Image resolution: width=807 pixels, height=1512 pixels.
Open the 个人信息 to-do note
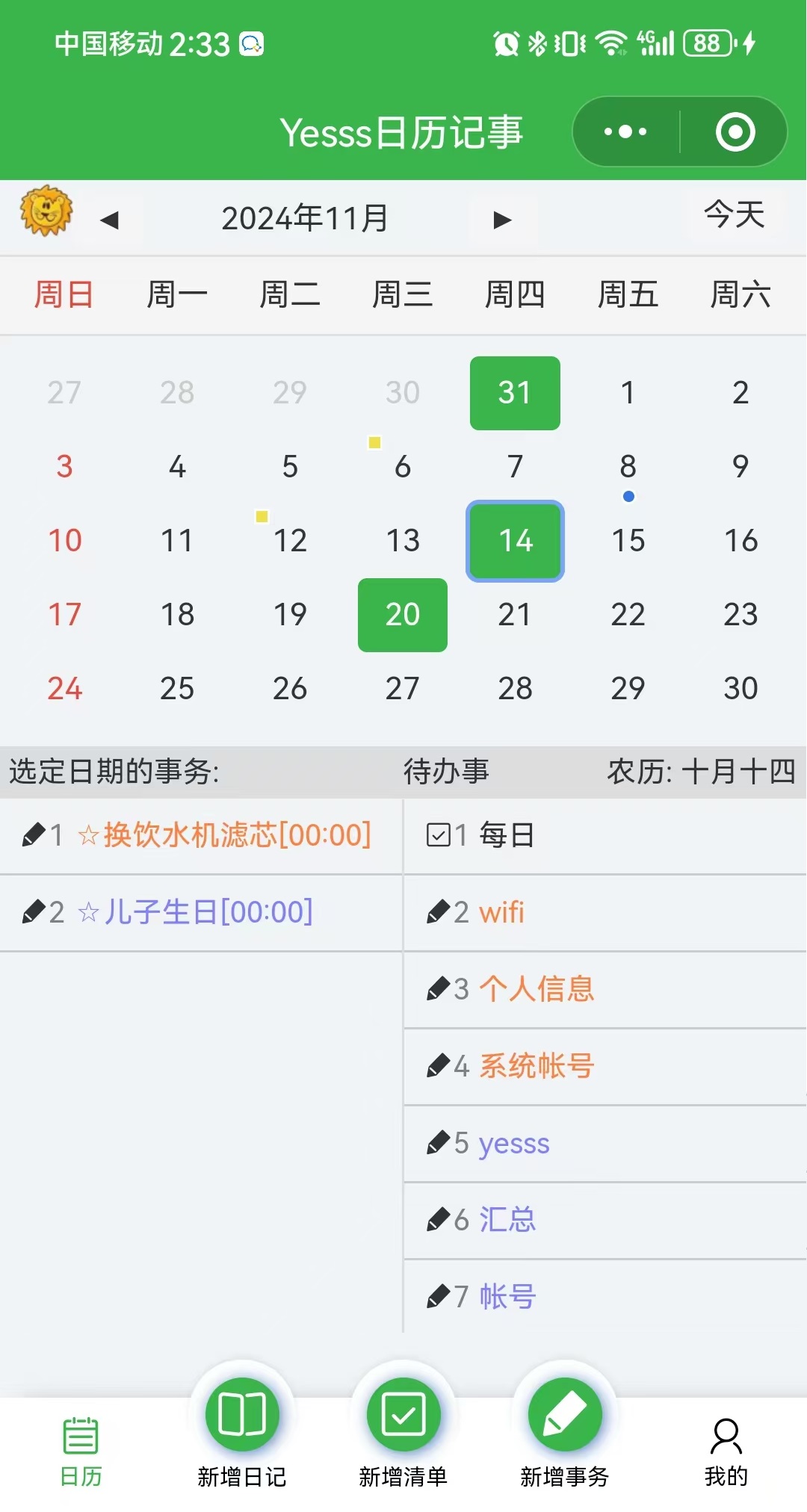[536, 989]
